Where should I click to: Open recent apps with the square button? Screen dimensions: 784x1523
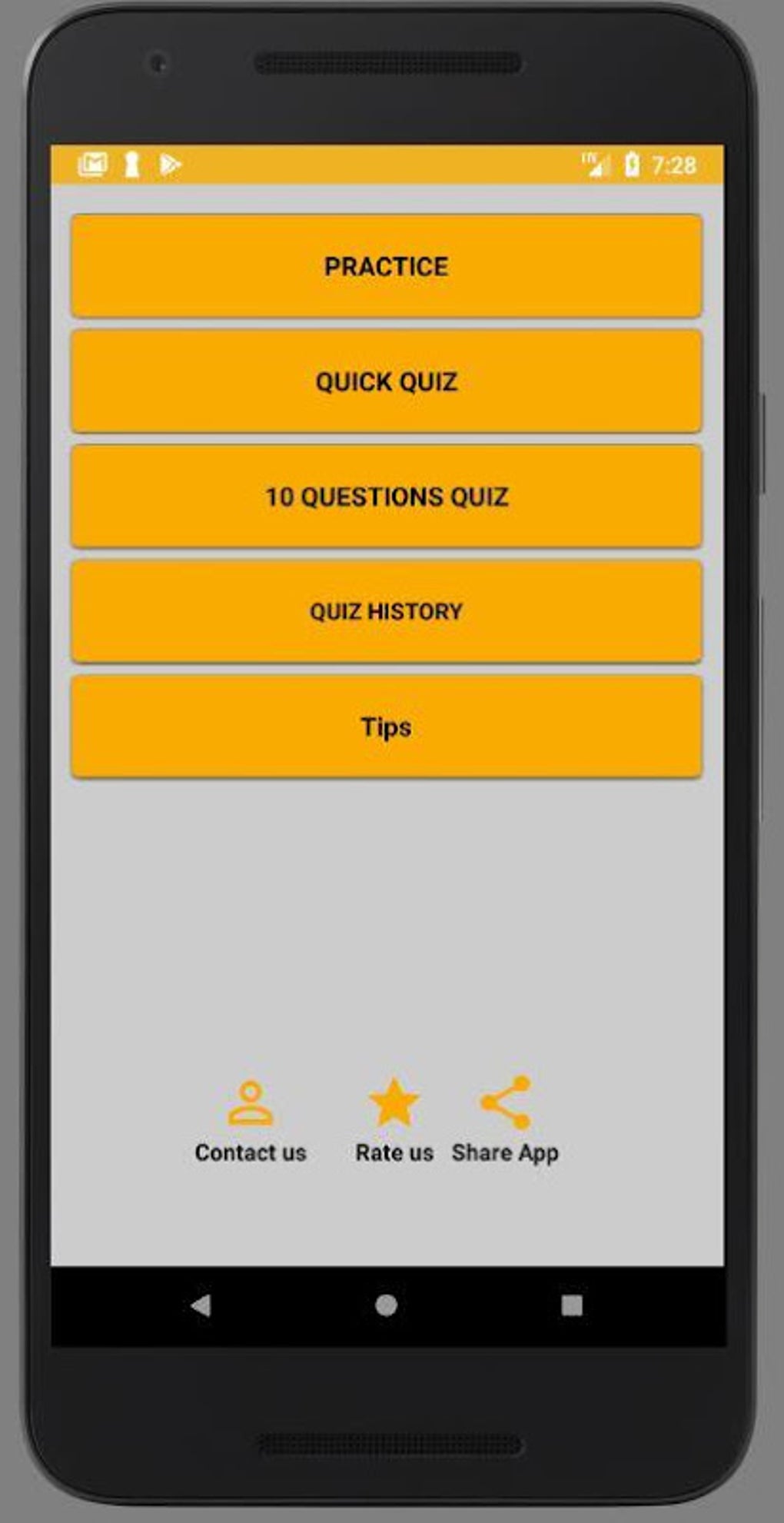[x=572, y=1305]
